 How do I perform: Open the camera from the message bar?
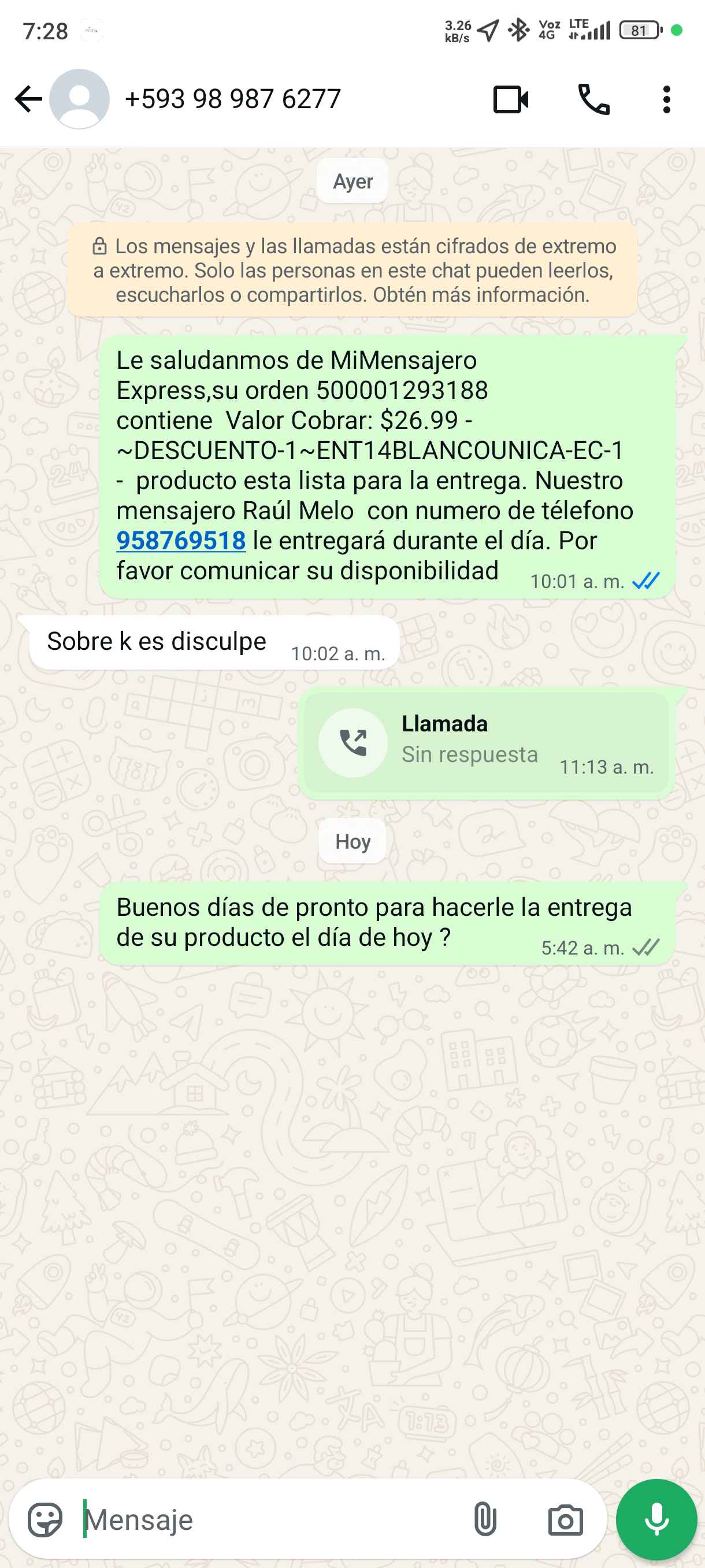coord(565,1520)
